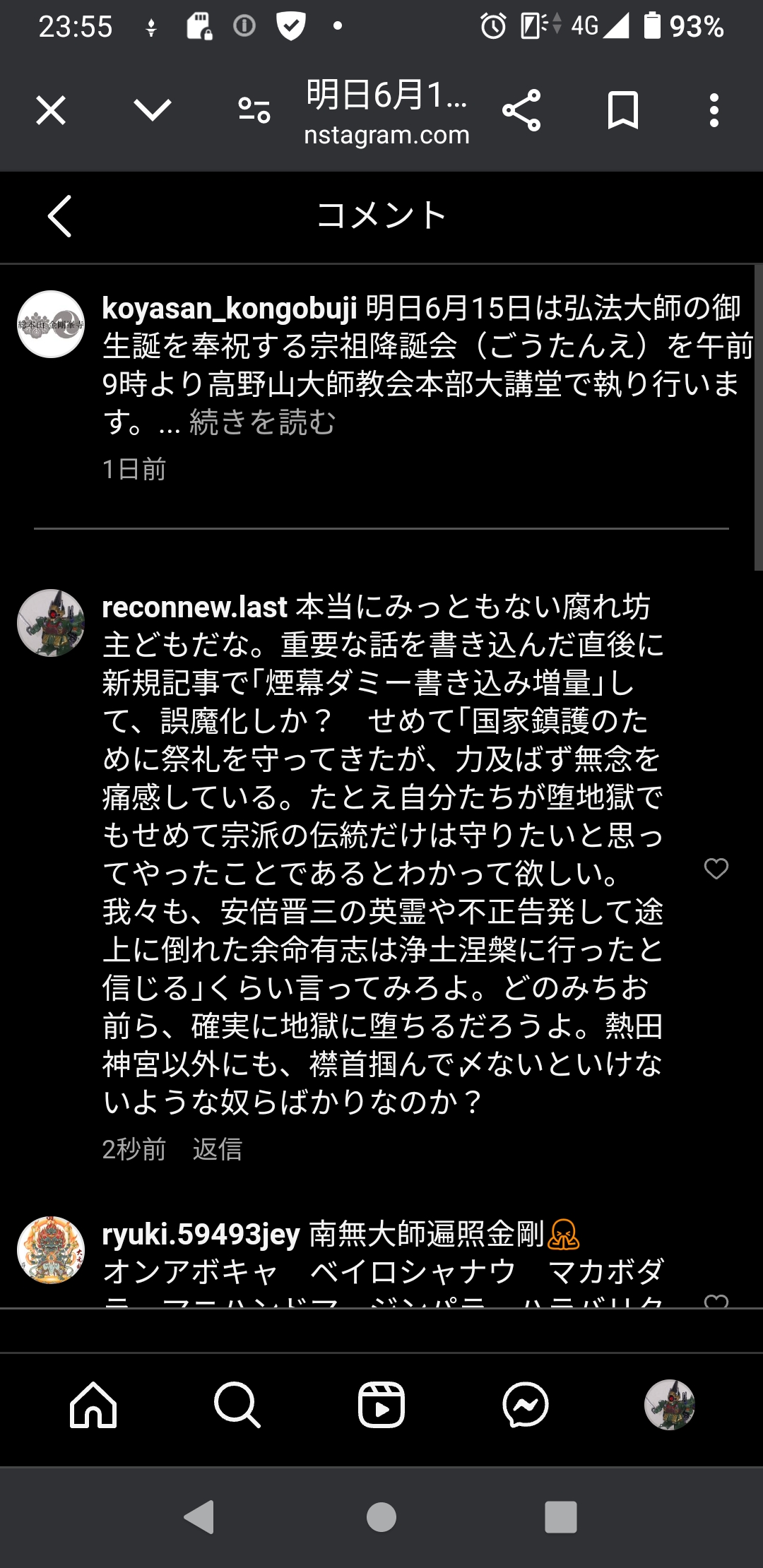This screenshot has width=763, height=1568.
Task: Open my profile tab
Action: [x=669, y=1405]
